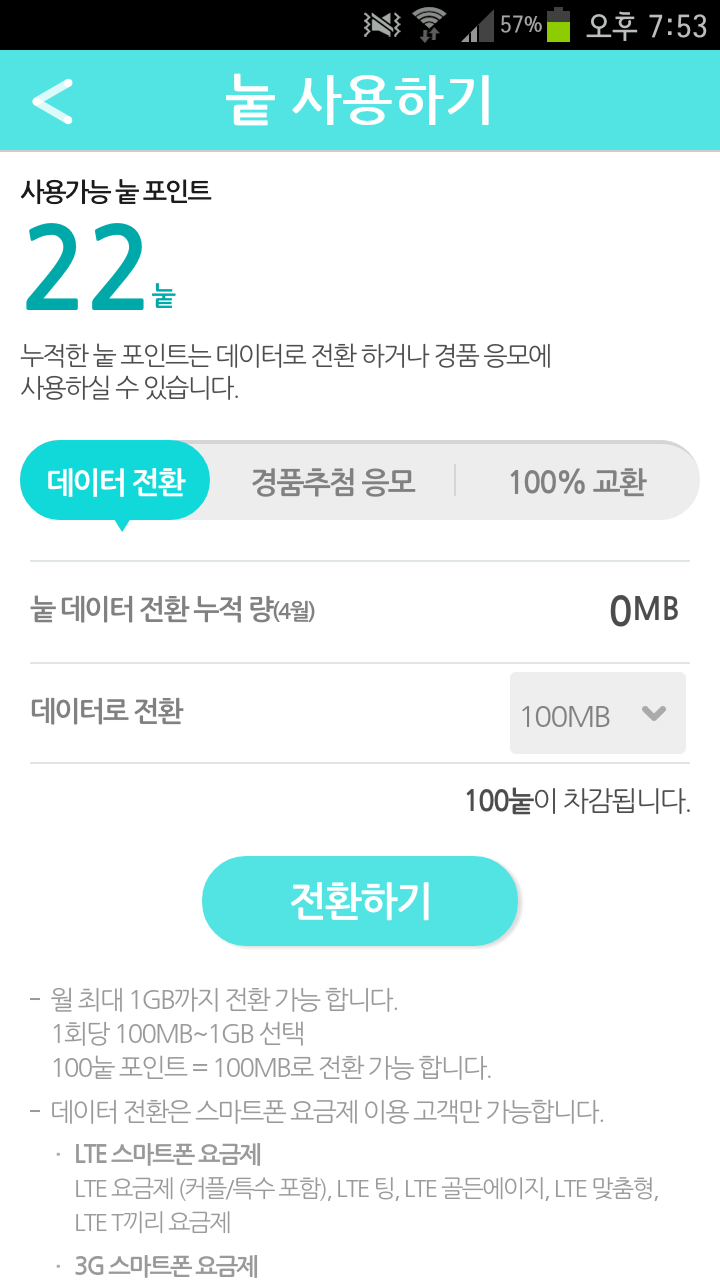Image resolution: width=720 pixels, height=1280 pixels.
Task: Tap the 전환하기 button
Action: point(360,901)
